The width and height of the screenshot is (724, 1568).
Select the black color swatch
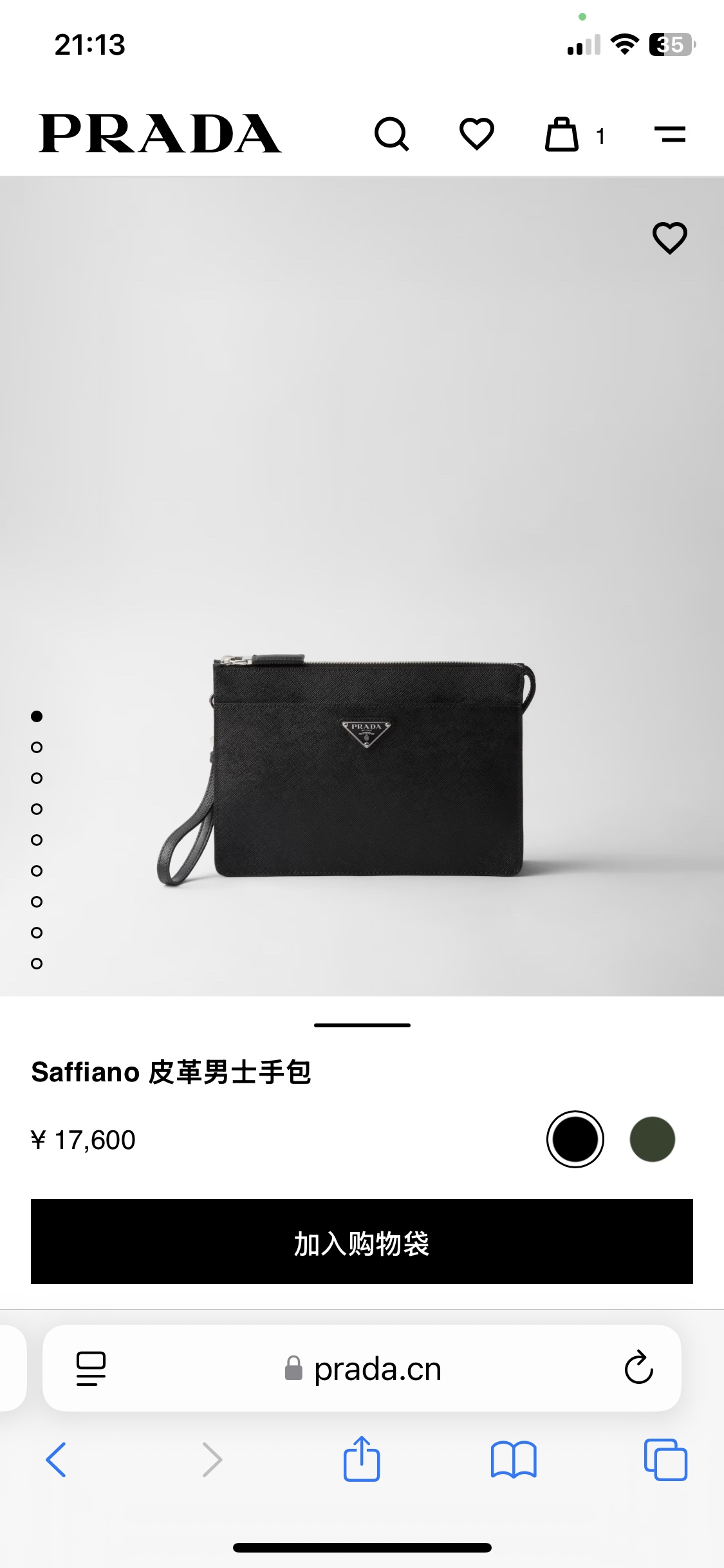point(575,1139)
